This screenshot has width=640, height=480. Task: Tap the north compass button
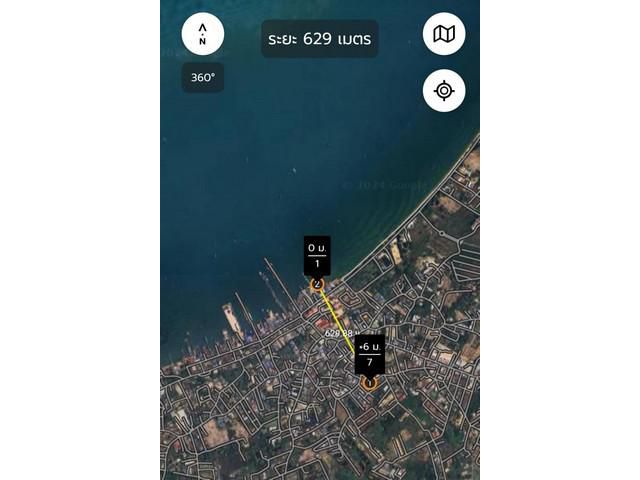tap(203, 35)
